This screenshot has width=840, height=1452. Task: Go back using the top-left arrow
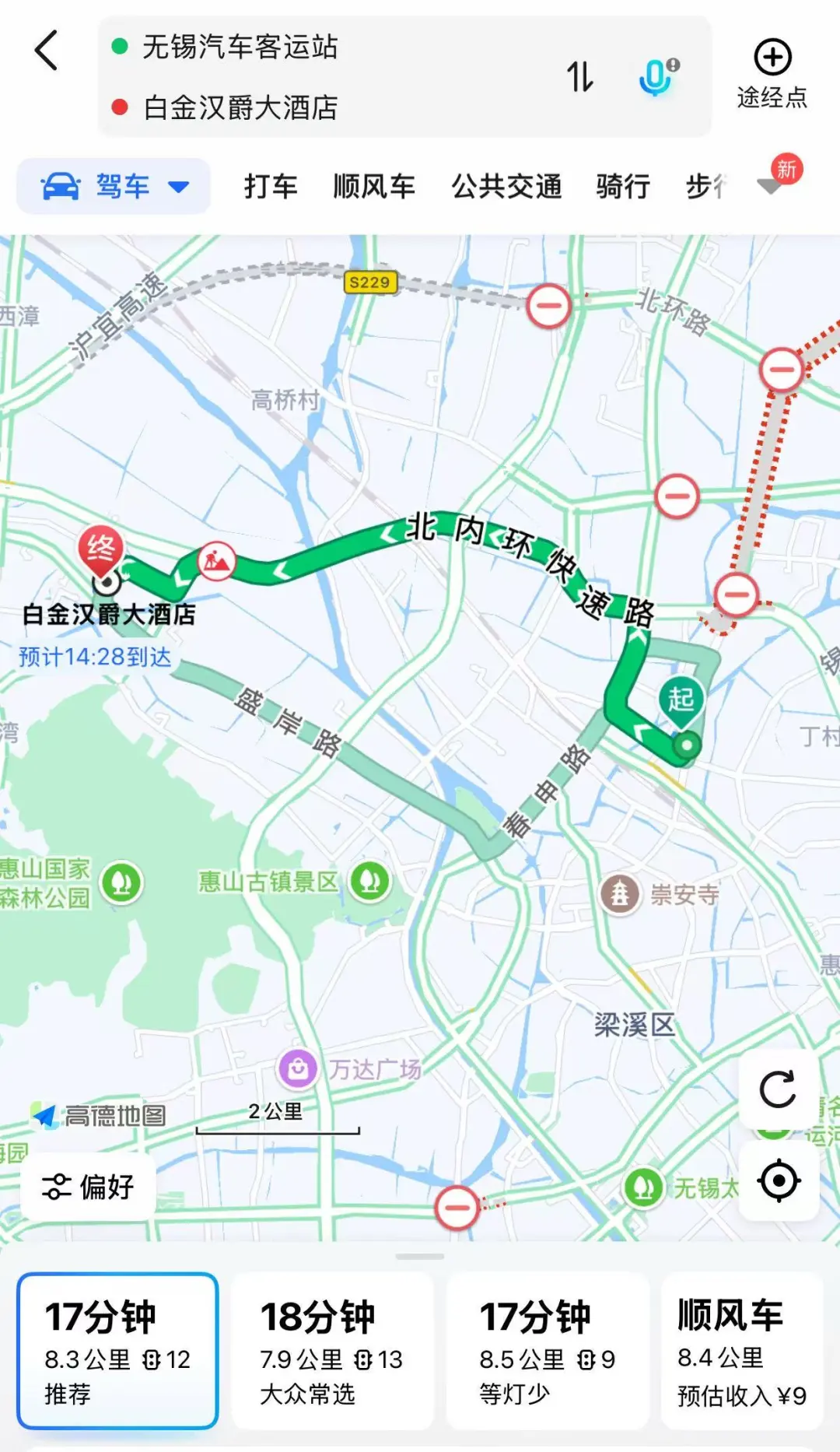click(47, 51)
